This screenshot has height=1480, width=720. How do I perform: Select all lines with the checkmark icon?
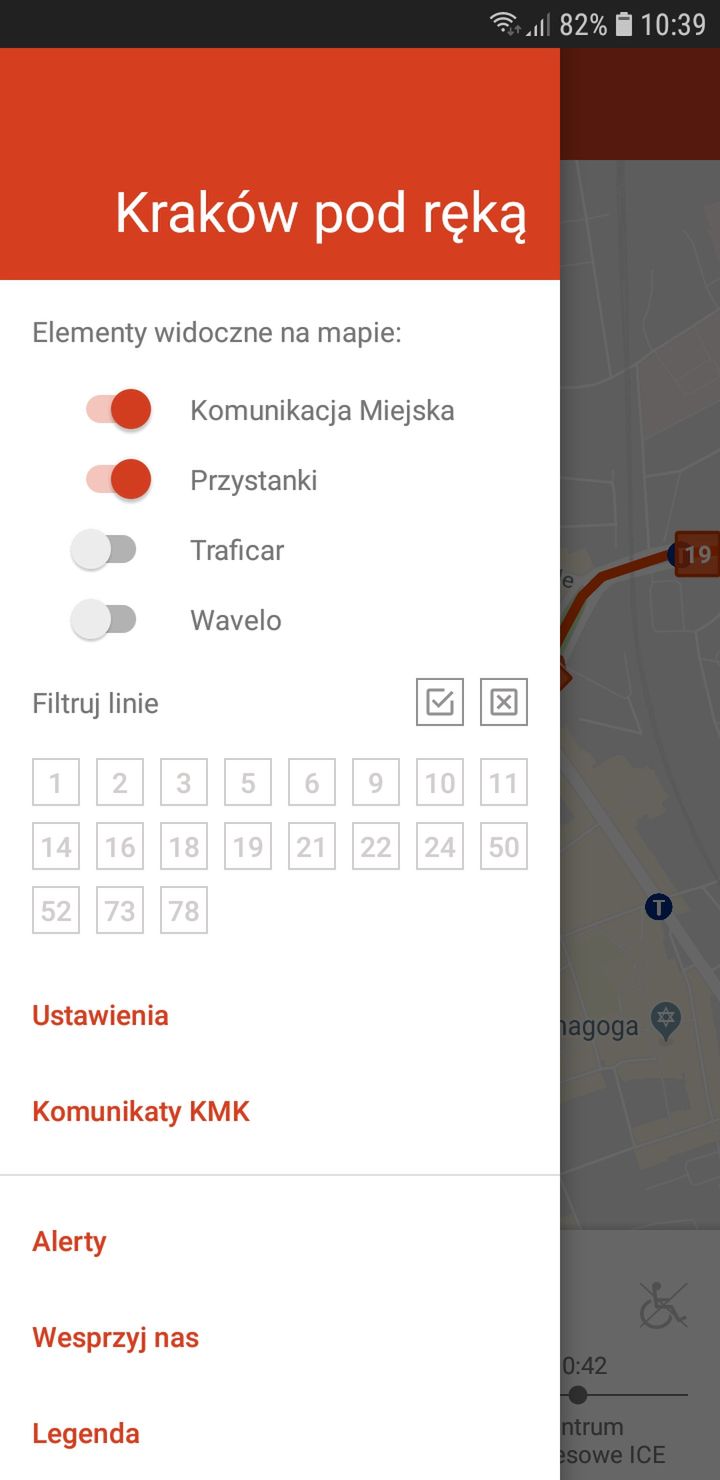[440, 702]
